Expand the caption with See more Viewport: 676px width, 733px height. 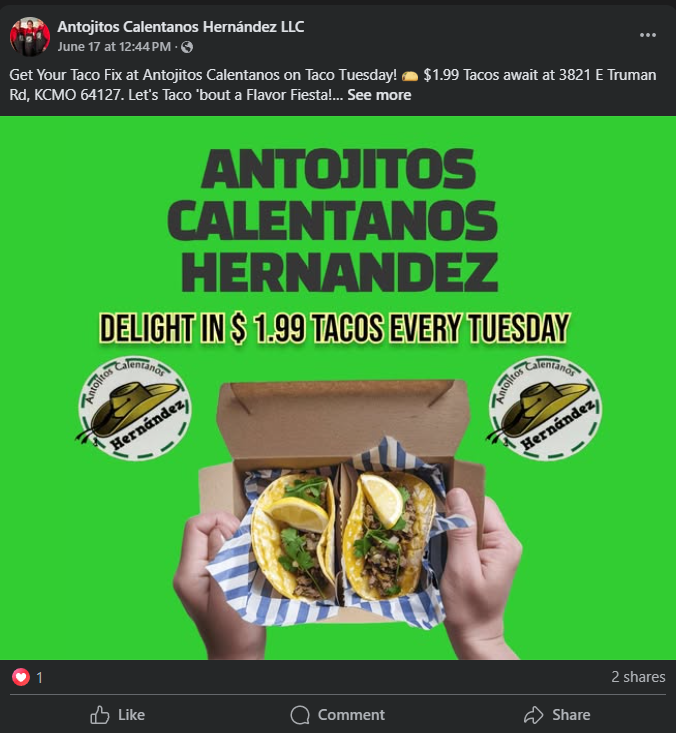click(x=379, y=95)
